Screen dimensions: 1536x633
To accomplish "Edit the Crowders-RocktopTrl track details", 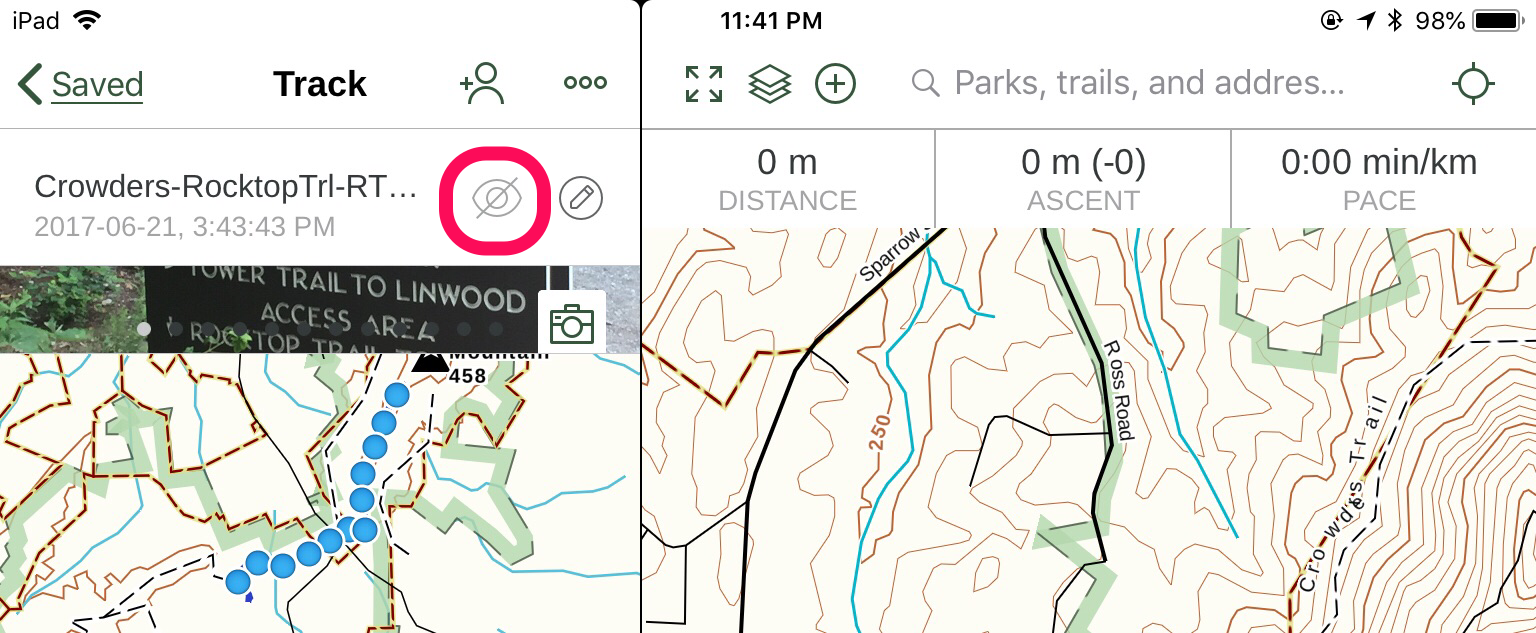I will (581, 199).
